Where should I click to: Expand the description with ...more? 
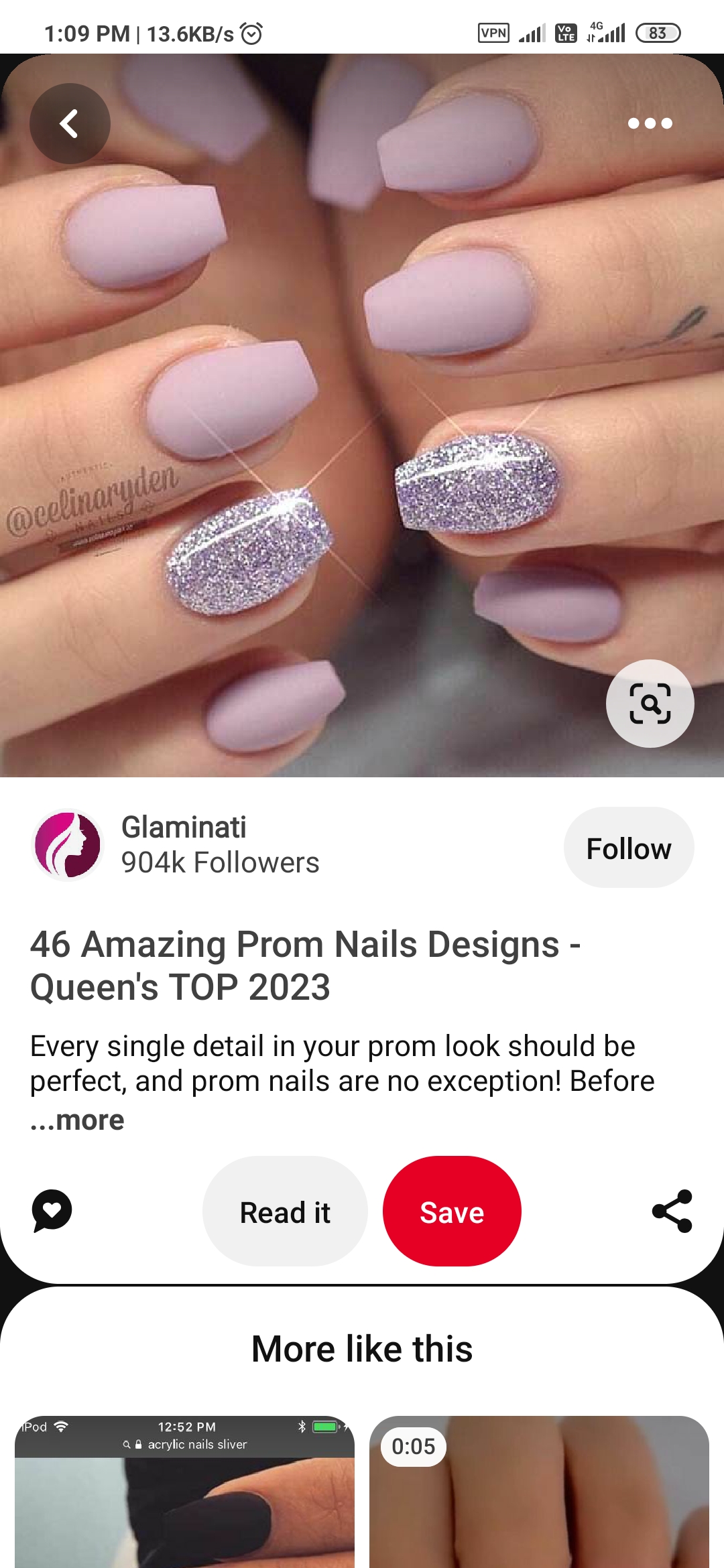(78, 1120)
